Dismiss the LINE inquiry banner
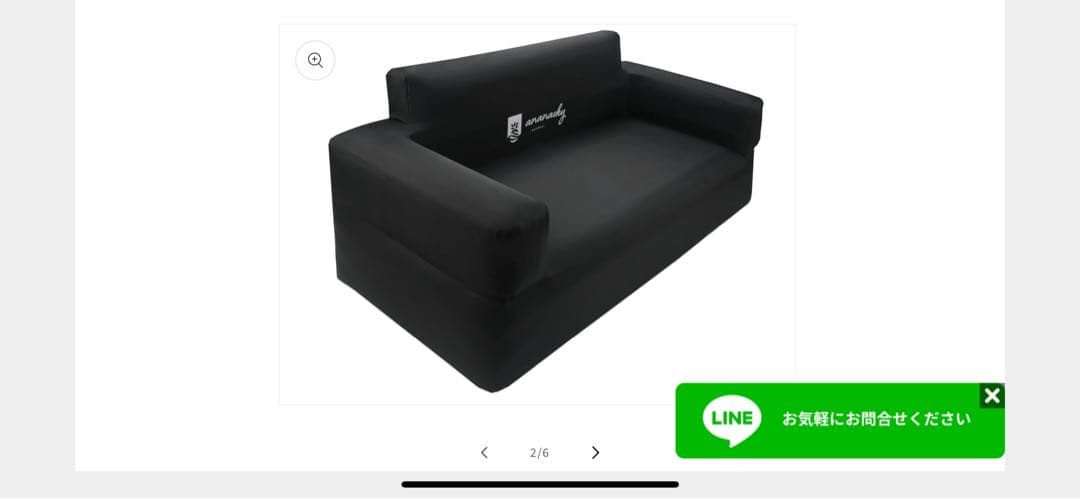The image size is (1080, 499). tap(992, 396)
